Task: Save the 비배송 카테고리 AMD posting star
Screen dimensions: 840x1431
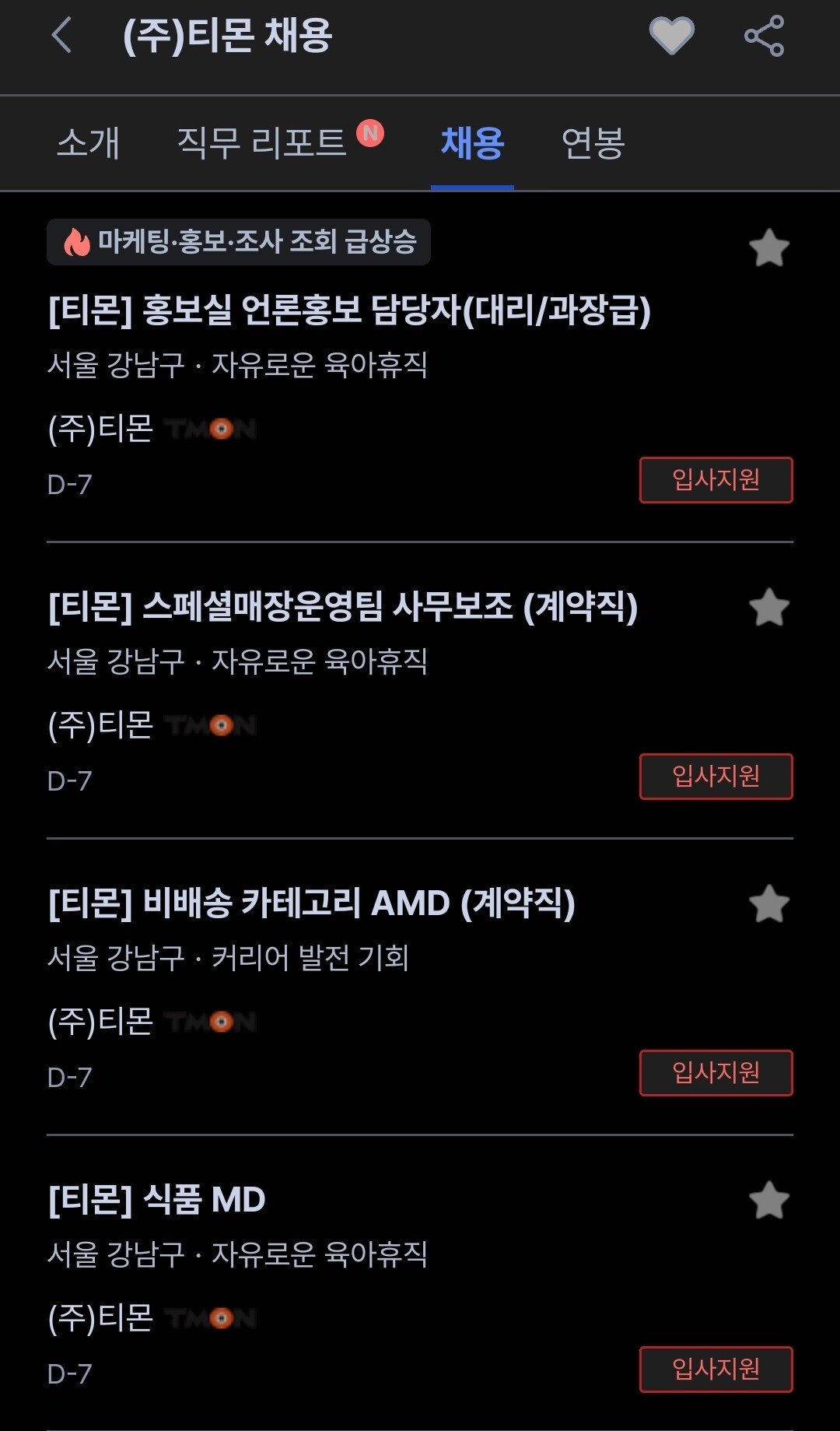Action: [769, 904]
